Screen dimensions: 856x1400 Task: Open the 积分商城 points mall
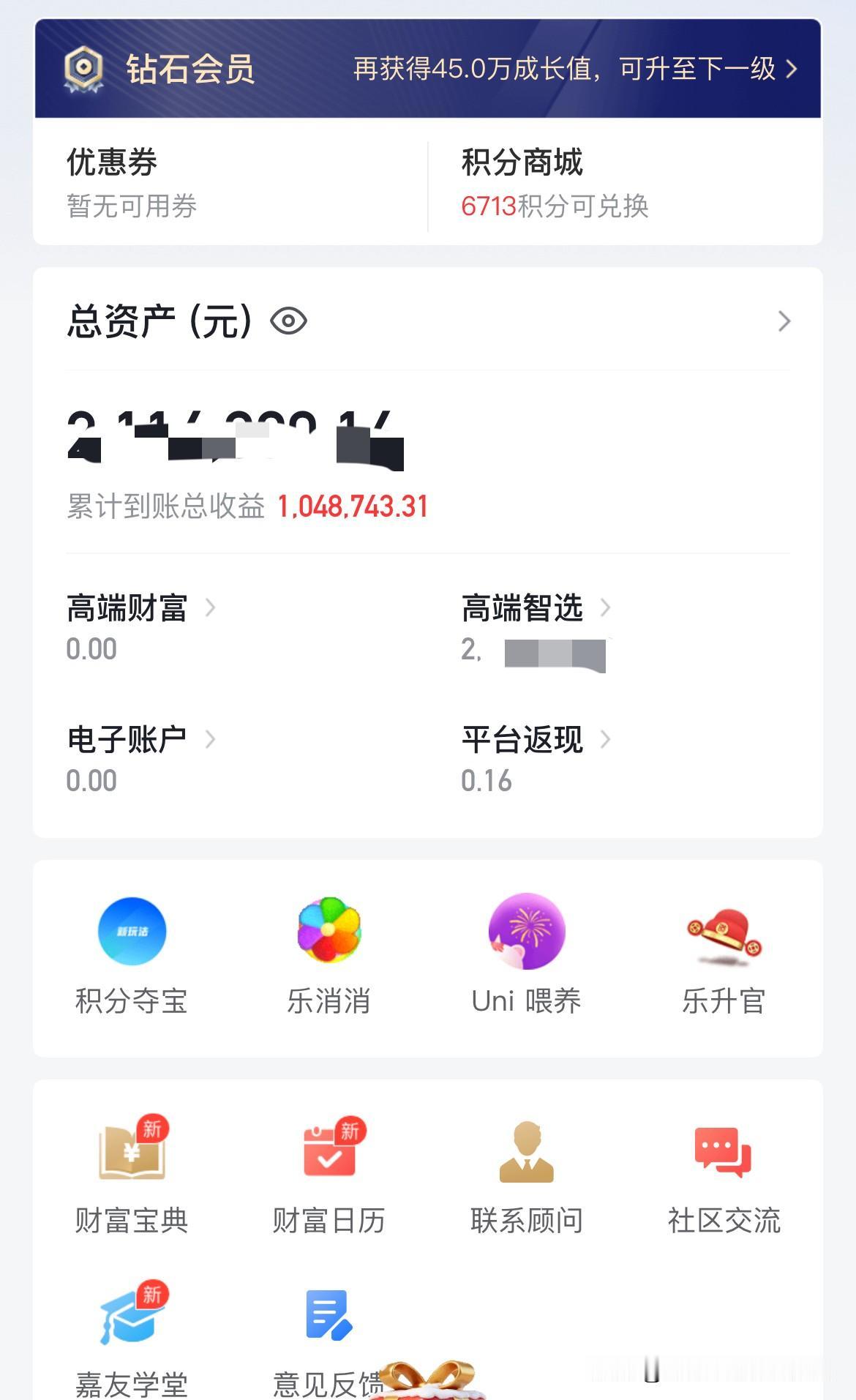[x=522, y=162]
